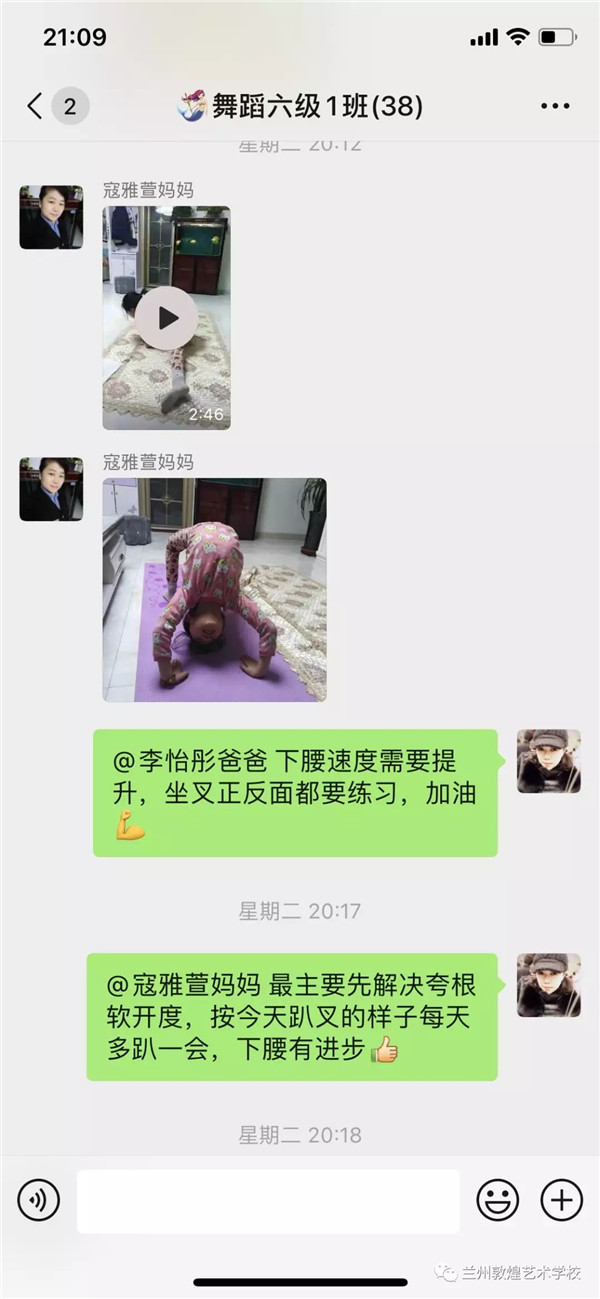600x1299 pixels.
Task: Switch to voice message input
Action: 38,1199
